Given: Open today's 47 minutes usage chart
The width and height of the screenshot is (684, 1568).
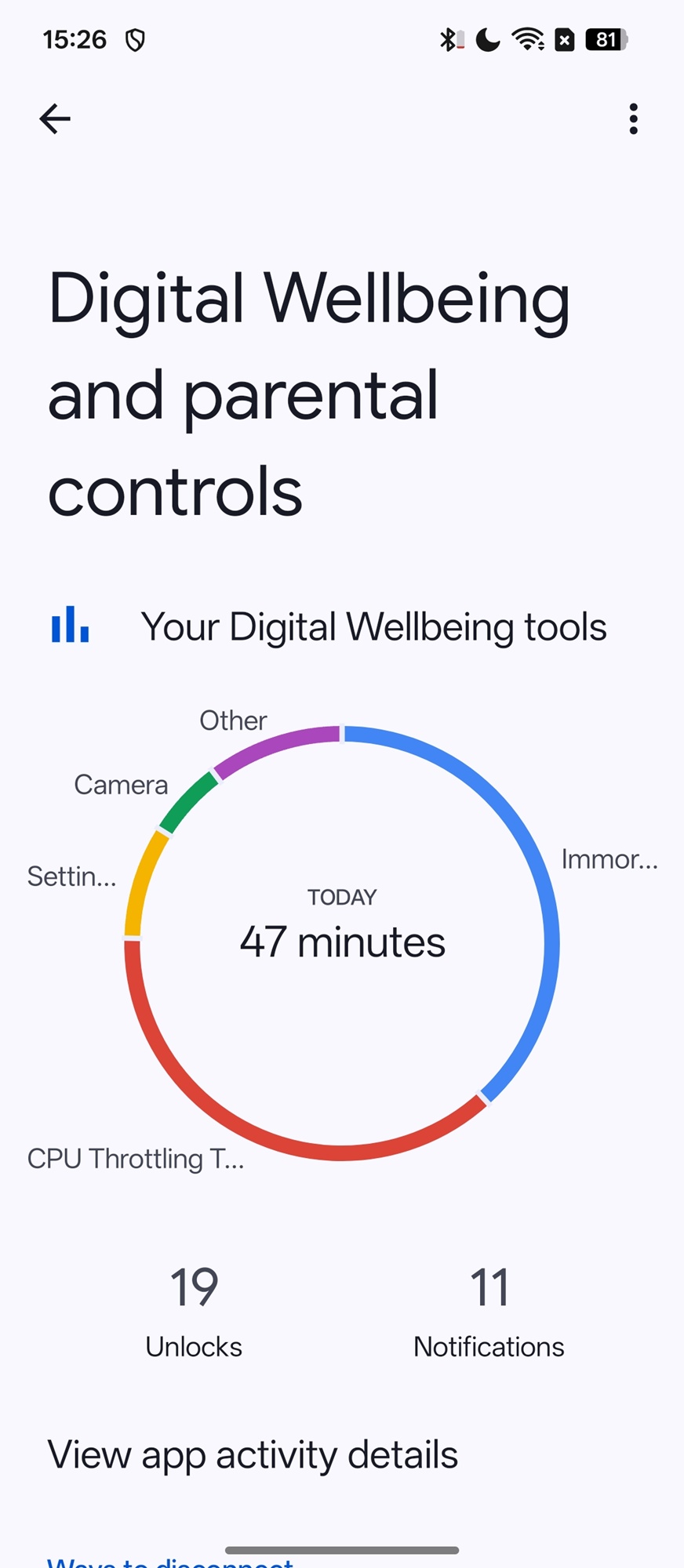Looking at the screenshot, I should click(x=342, y=942).
